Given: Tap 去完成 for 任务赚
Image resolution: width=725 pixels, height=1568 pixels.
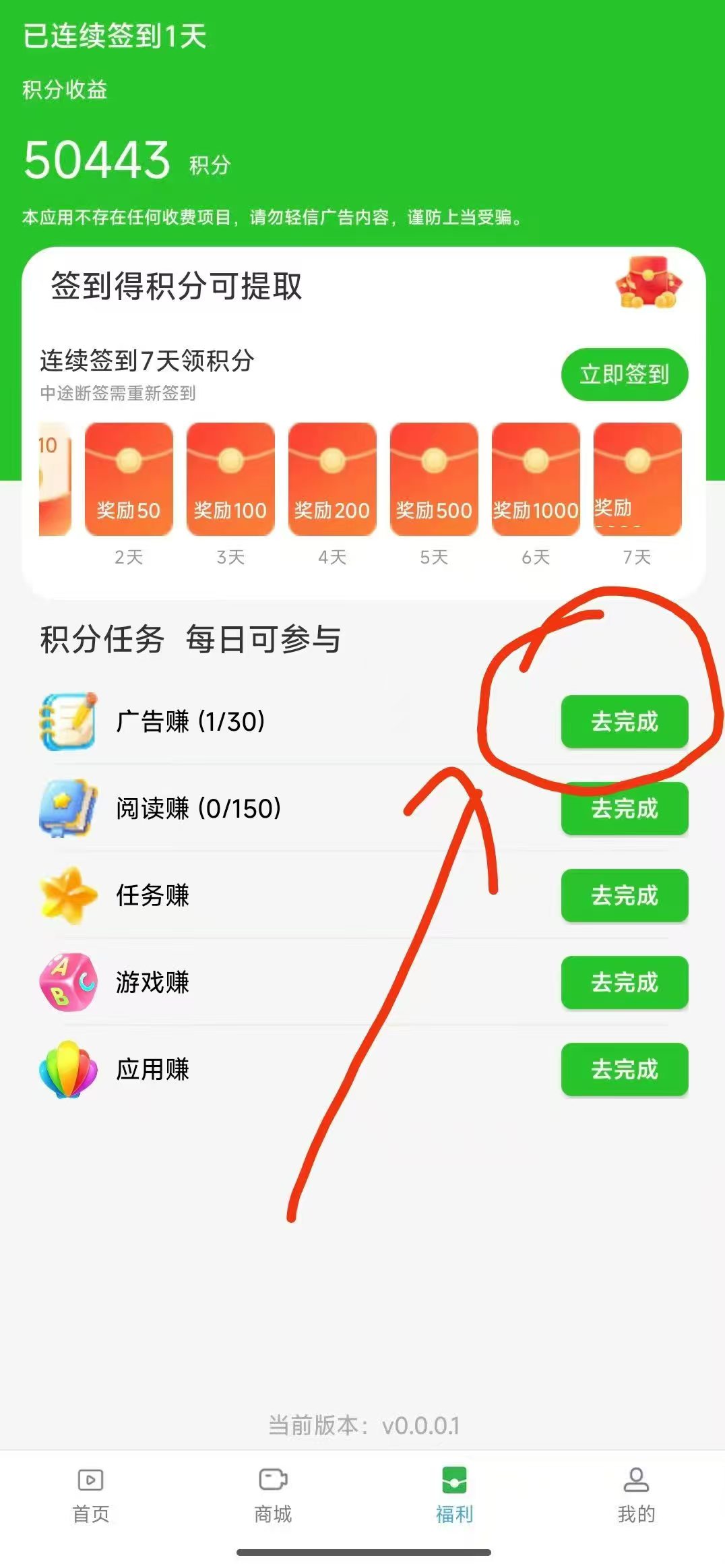Looking at the screenshot, I should (625, 895).
